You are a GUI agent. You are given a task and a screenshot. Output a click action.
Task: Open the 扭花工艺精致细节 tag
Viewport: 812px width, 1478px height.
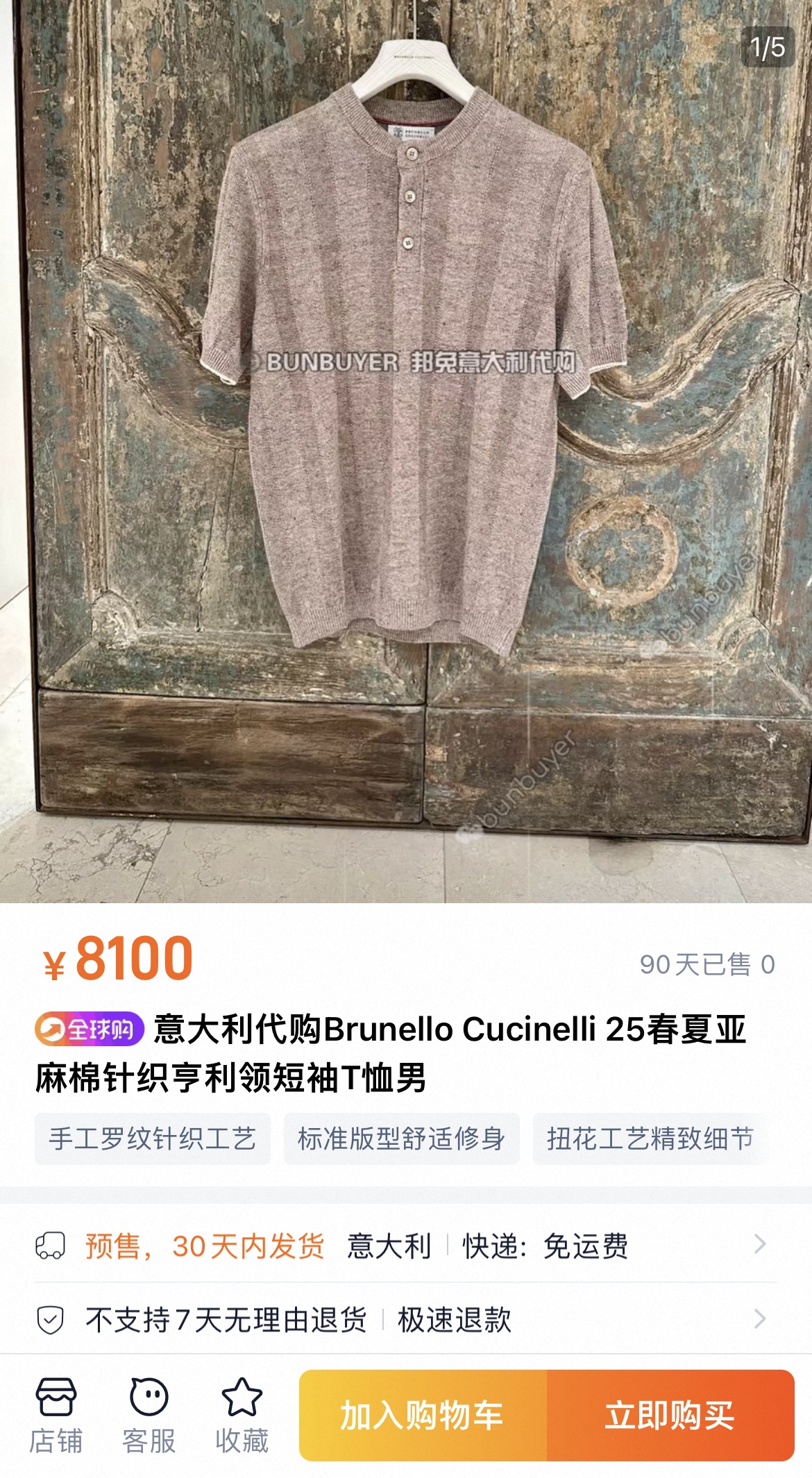click(650, 1139)
